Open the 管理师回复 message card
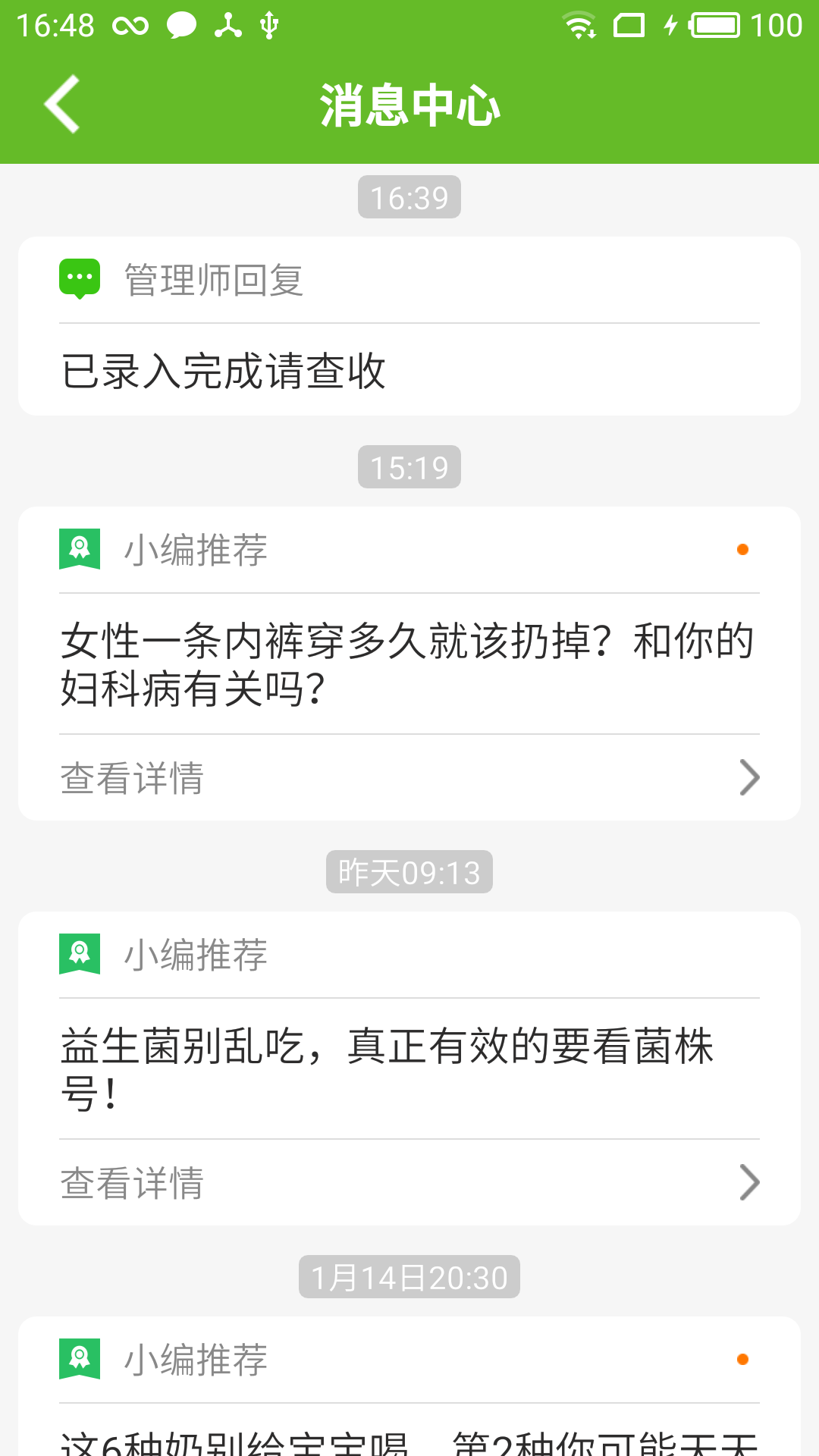Viewport: 819px width, 1456px height. pos(409,327)
